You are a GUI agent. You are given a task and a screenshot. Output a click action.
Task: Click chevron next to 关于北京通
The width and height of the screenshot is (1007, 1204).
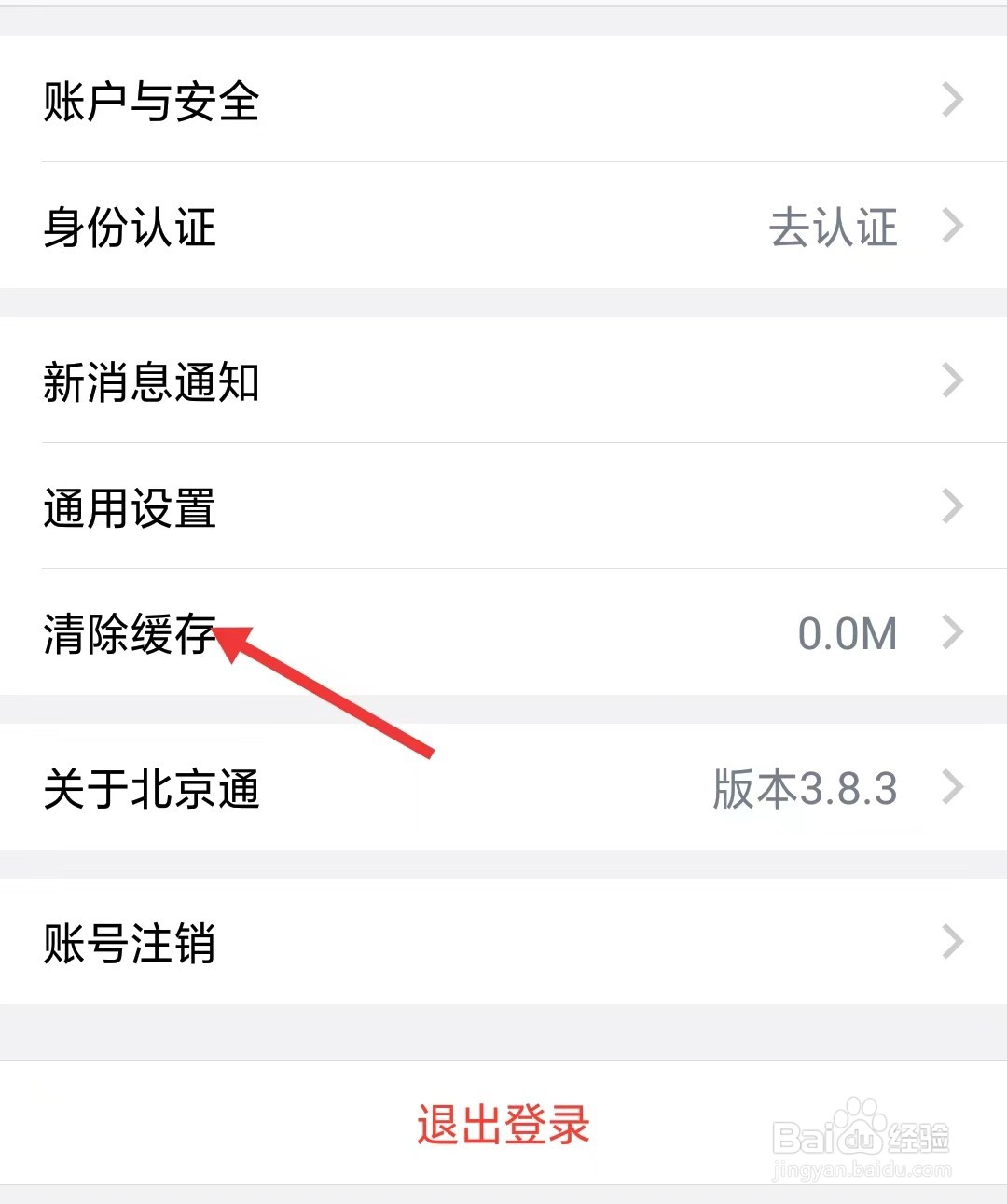(952, 787)
